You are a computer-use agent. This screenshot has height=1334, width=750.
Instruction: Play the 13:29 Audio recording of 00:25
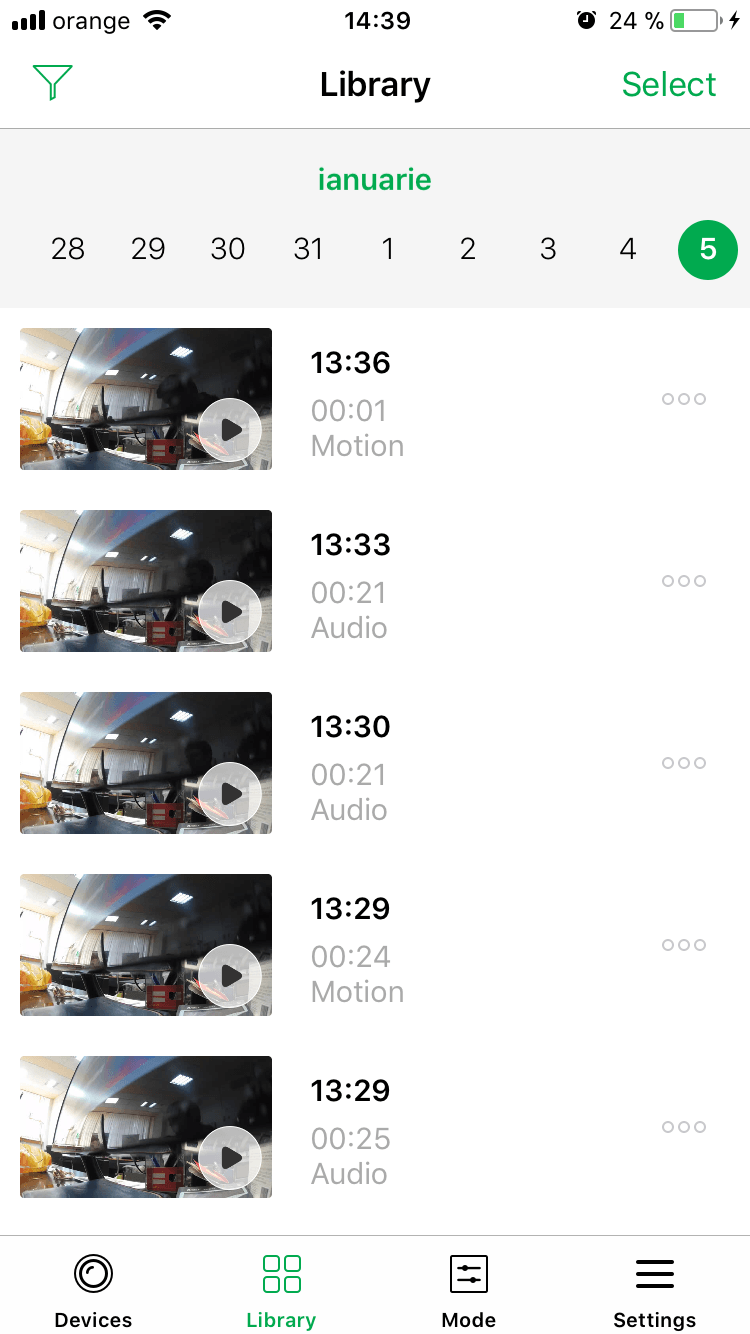146,1127
